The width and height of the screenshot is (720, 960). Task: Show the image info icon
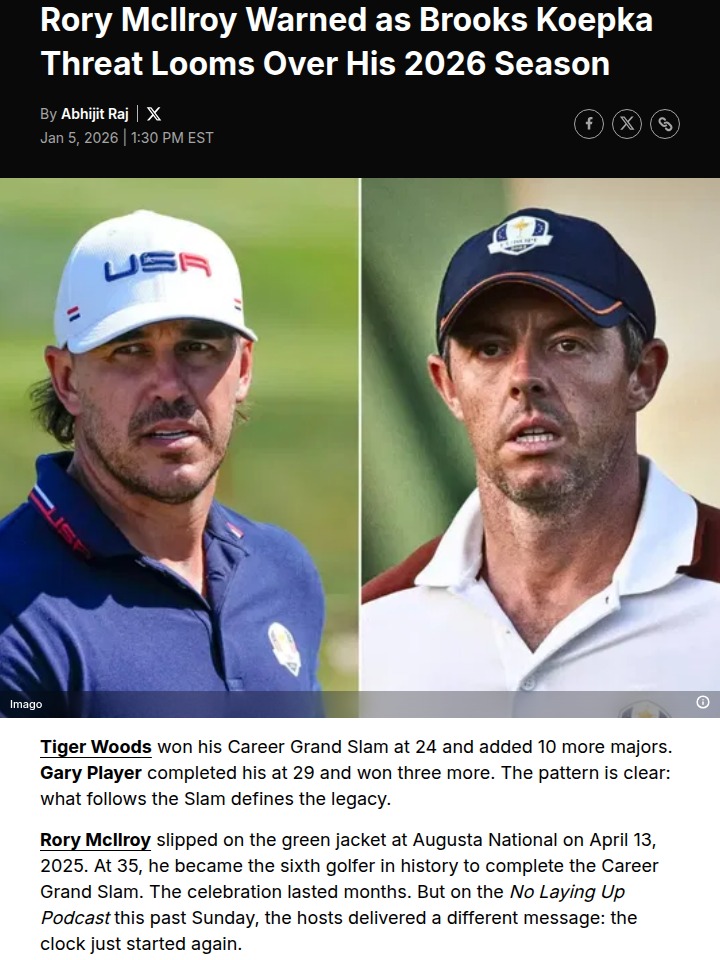702,702
